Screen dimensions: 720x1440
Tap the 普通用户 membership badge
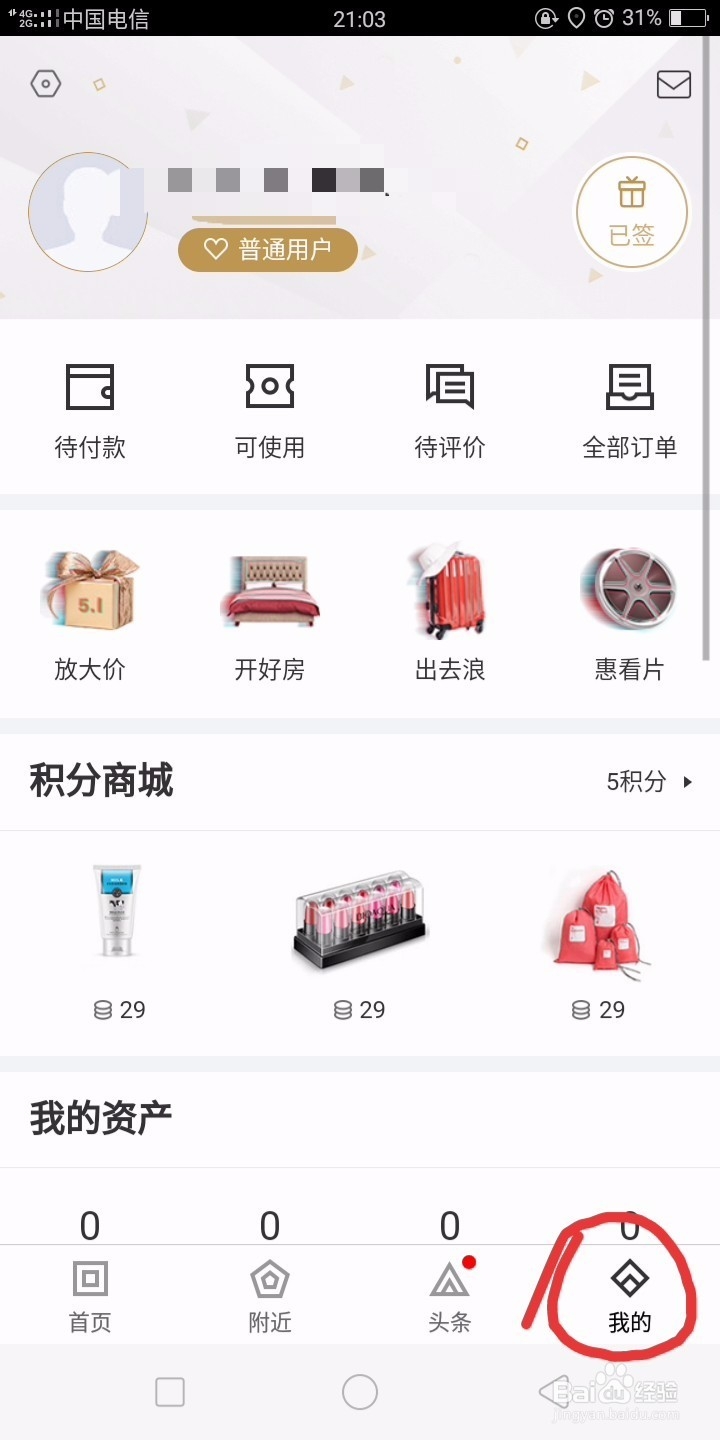pyautogui.click(x=267, y=250)
